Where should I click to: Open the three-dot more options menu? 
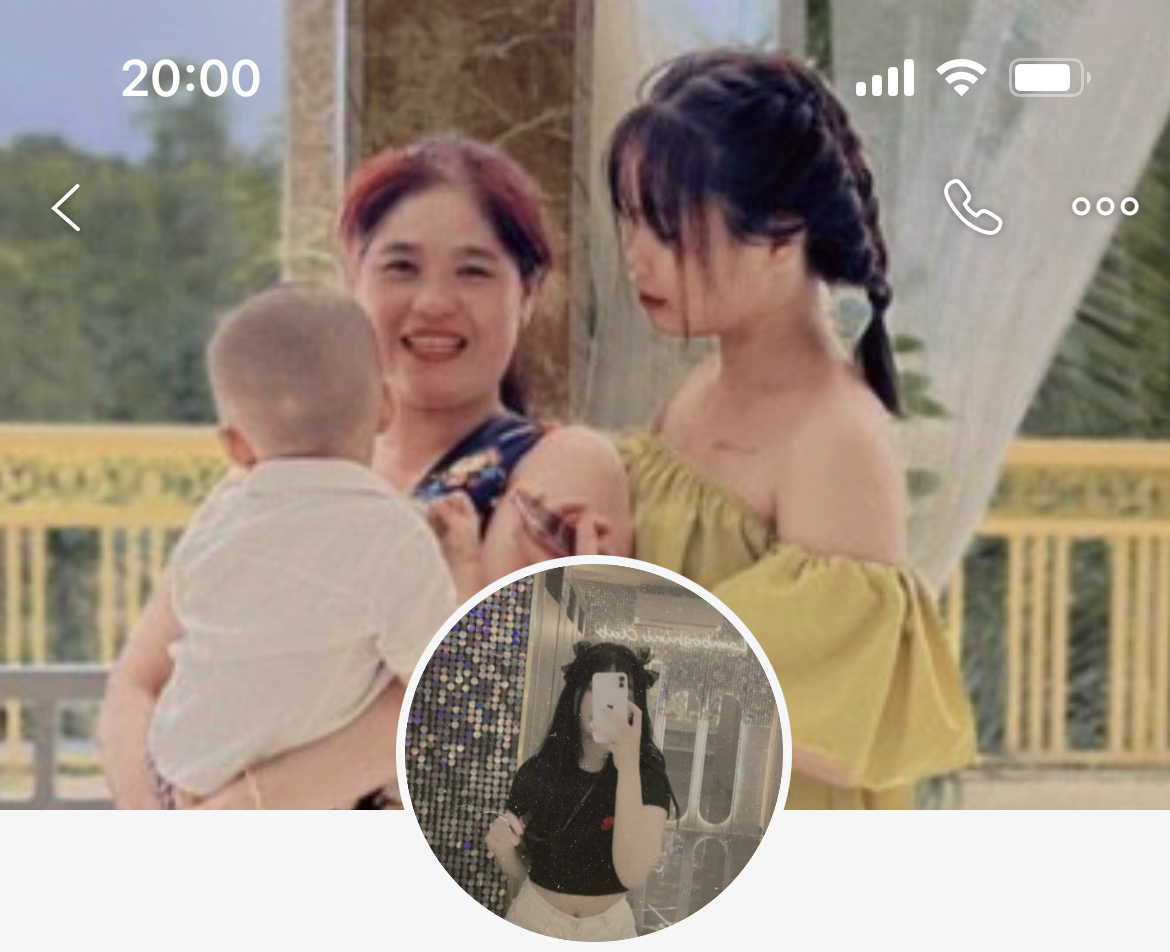[x=1104, y=207]
